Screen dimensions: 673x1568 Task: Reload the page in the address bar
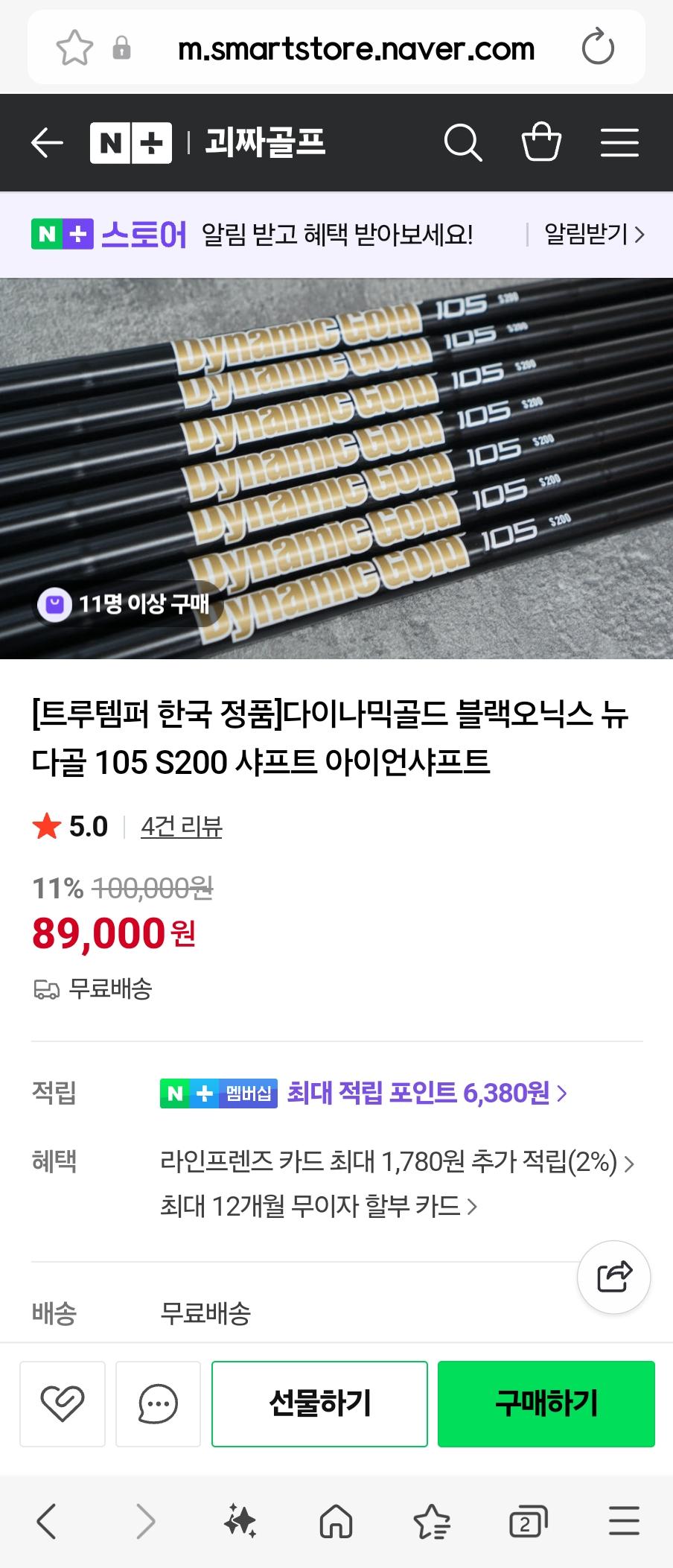(x=598, y=48)
